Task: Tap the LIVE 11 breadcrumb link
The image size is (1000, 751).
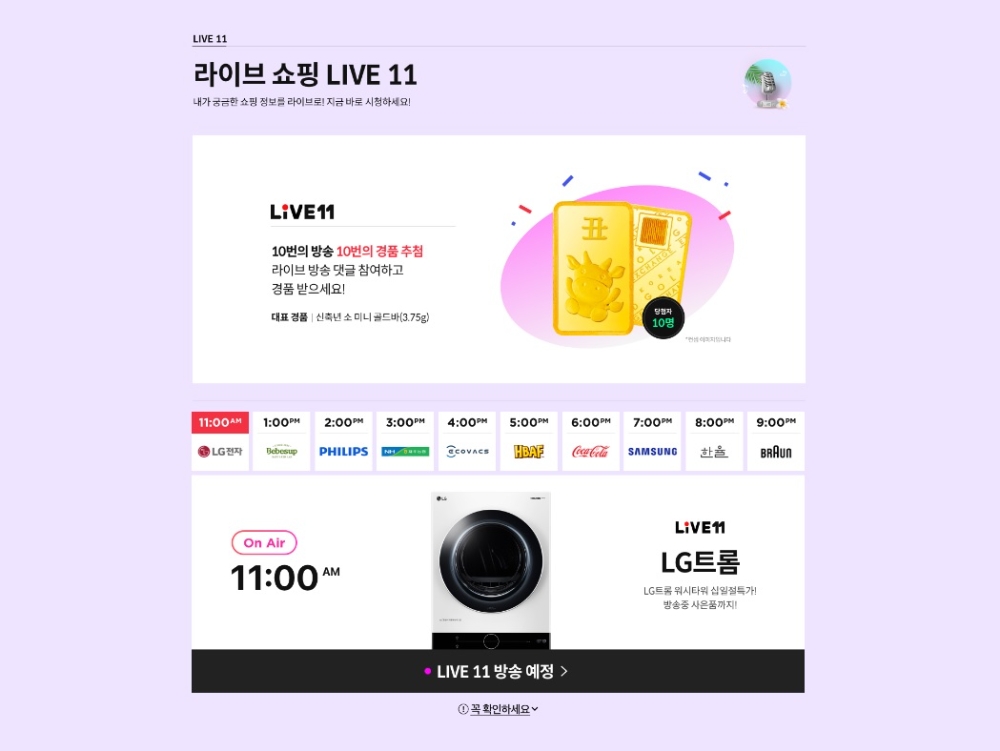Action: click(210, 39)
